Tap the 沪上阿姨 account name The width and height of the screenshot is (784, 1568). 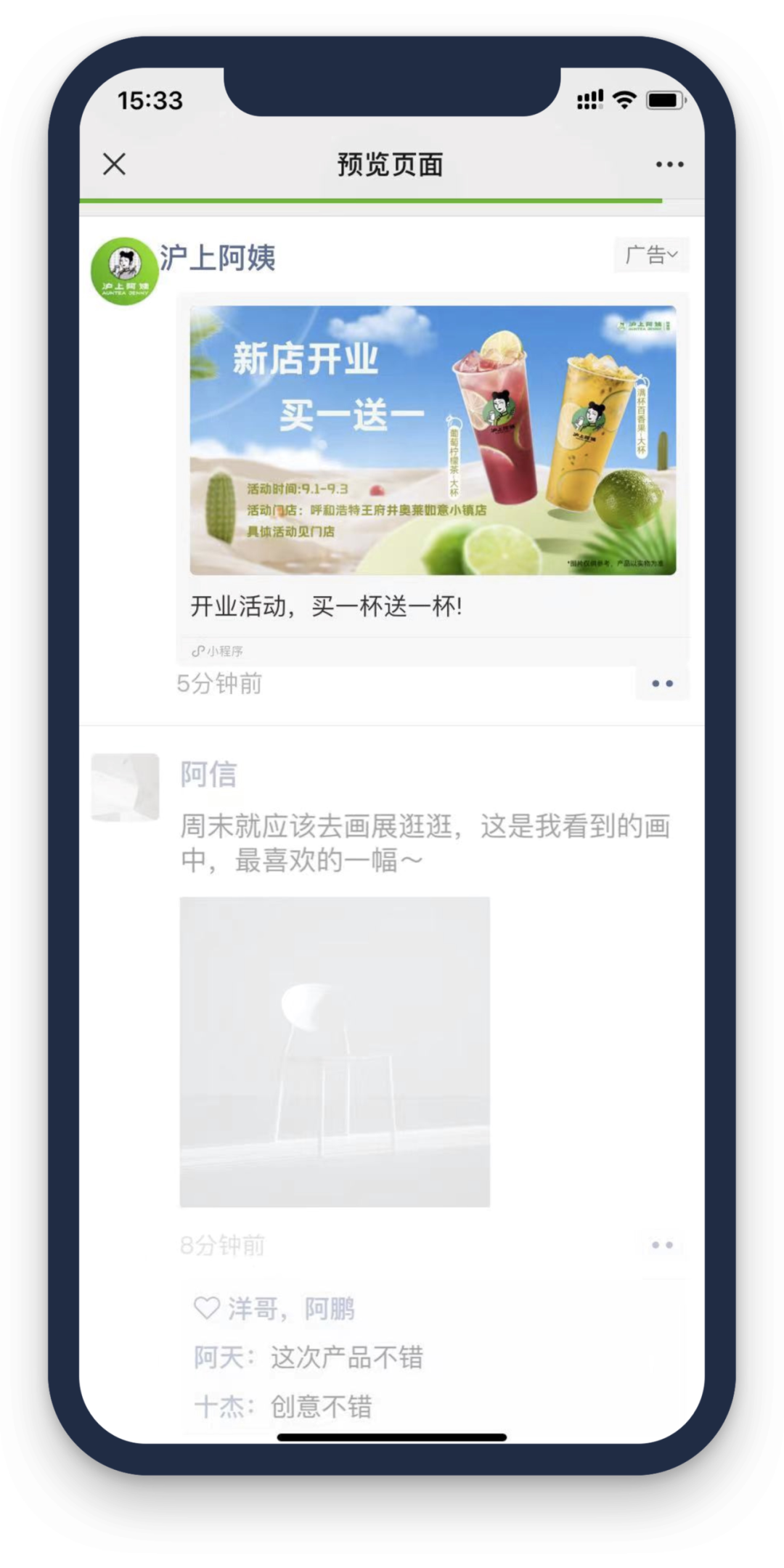click(x=218, y=258)
